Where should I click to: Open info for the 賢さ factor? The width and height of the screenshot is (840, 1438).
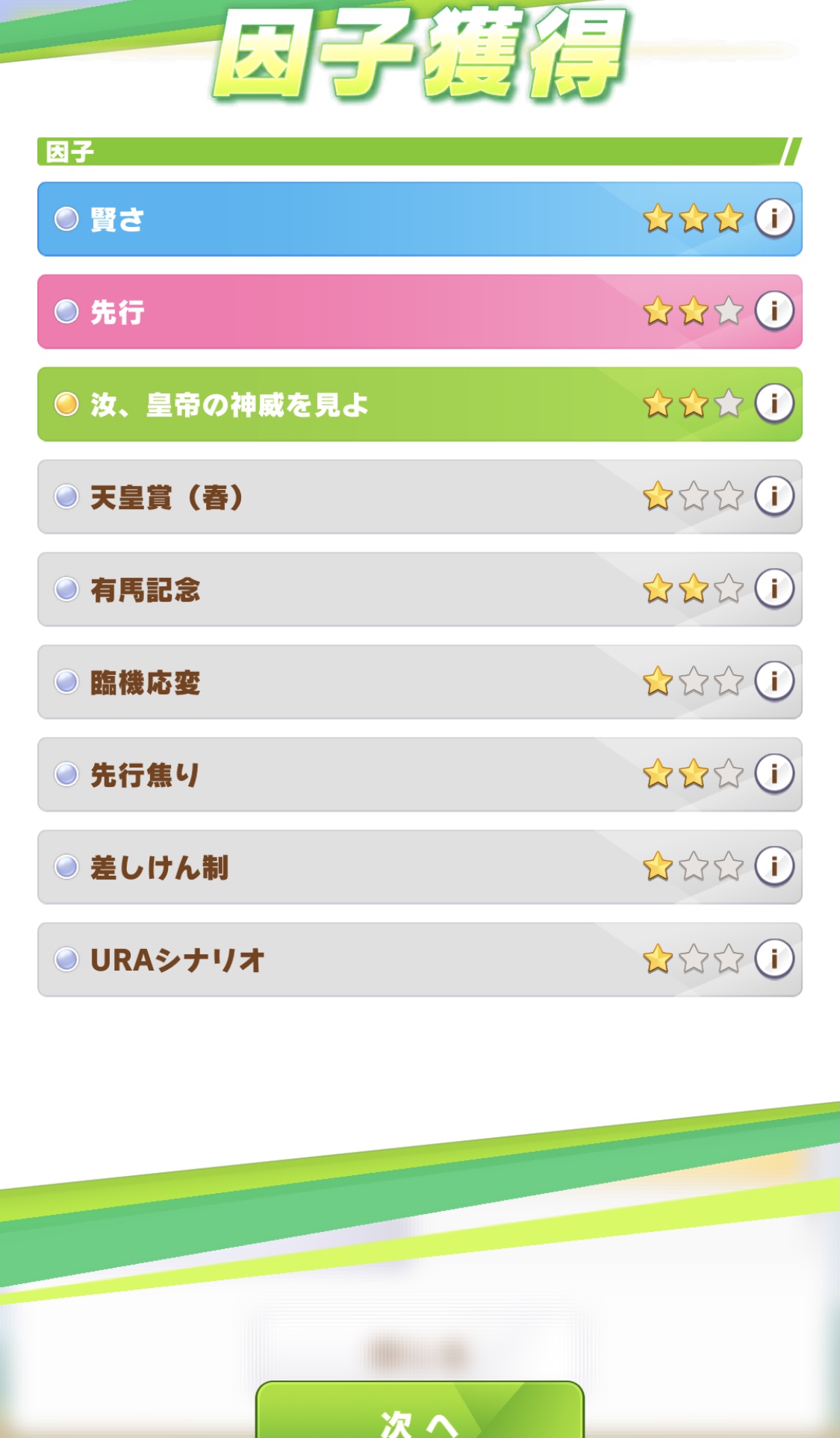(774, 219)
